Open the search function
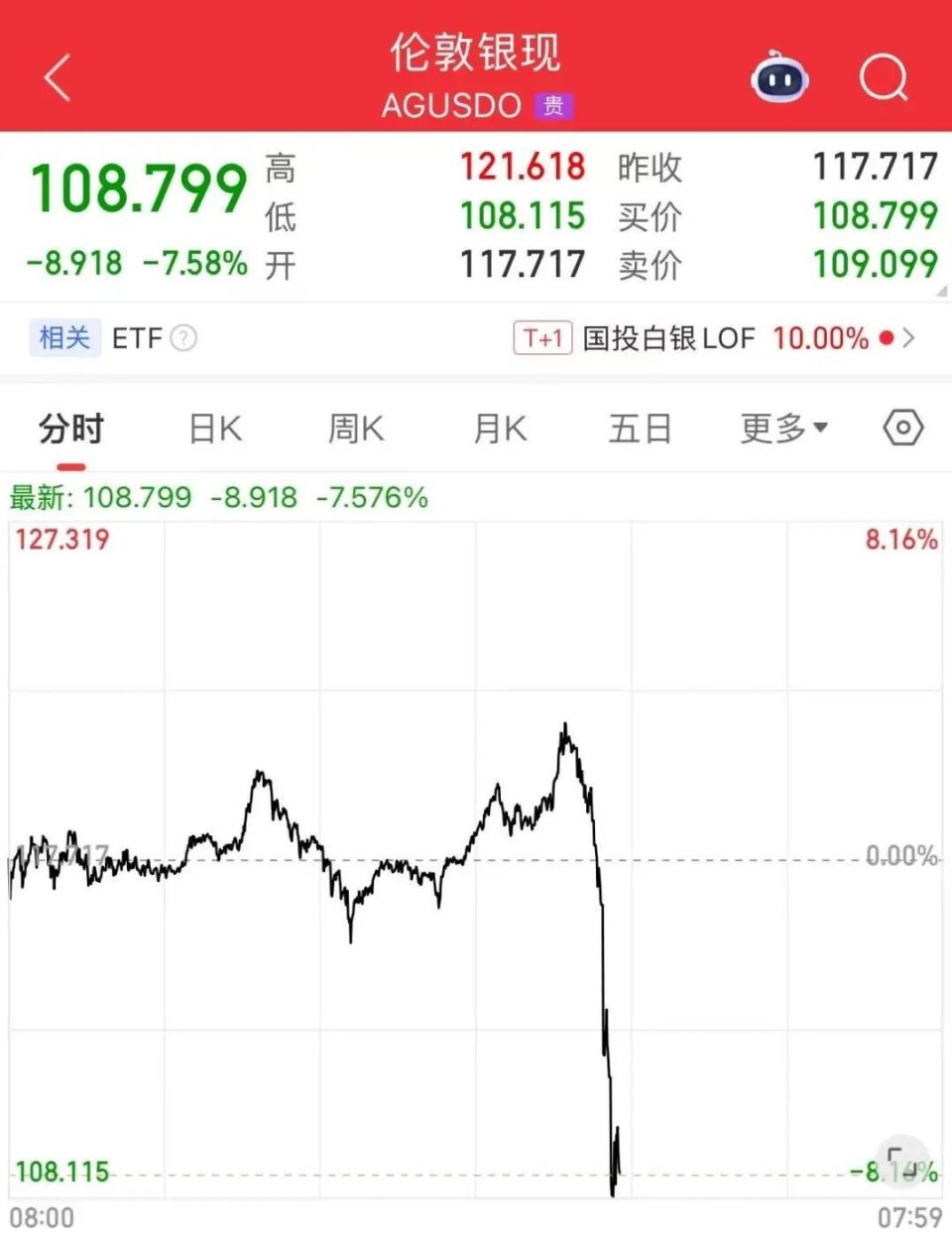This screenshot has height=1248, width=952. (x=883, y=79)
